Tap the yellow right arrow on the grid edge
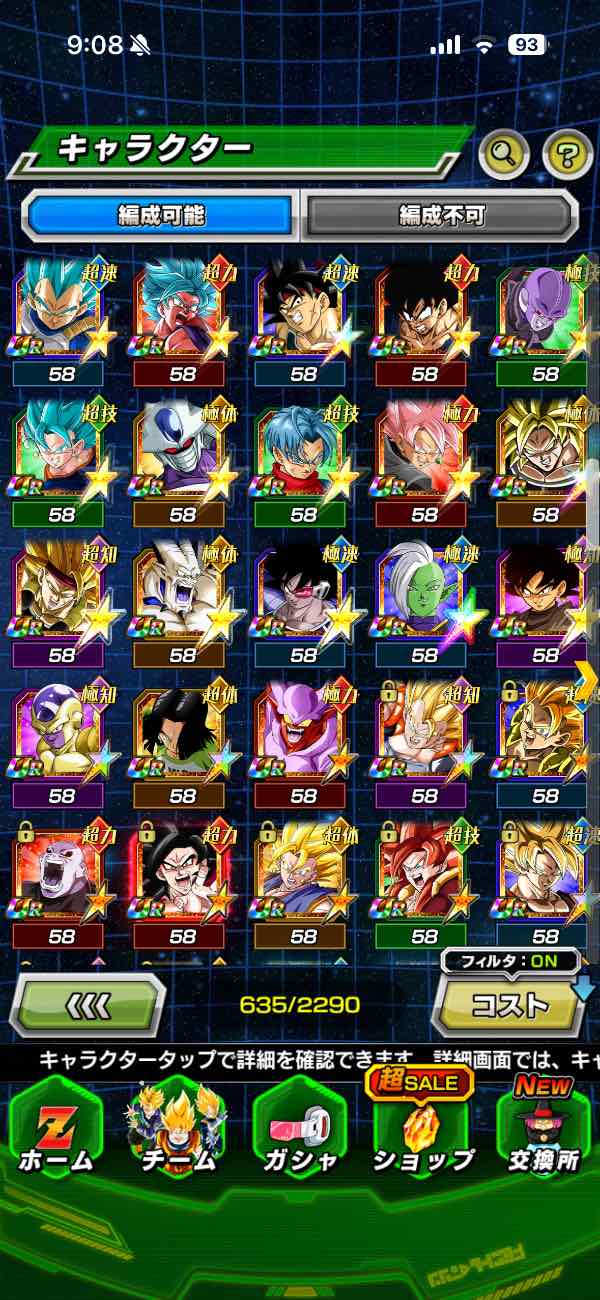Screen dimensions: 600x1300 (587, 680)
